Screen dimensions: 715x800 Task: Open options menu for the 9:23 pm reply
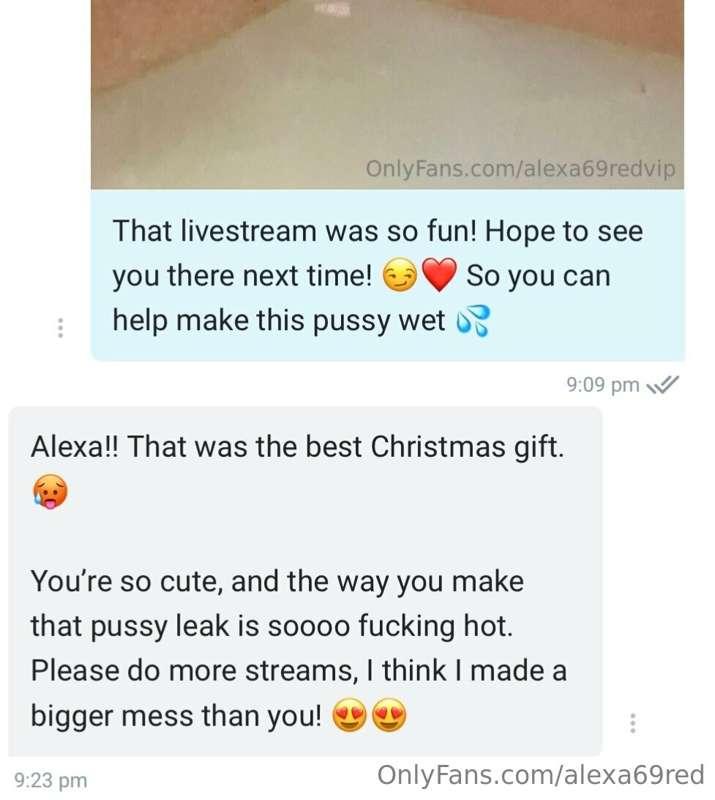[x=633, y=723]
